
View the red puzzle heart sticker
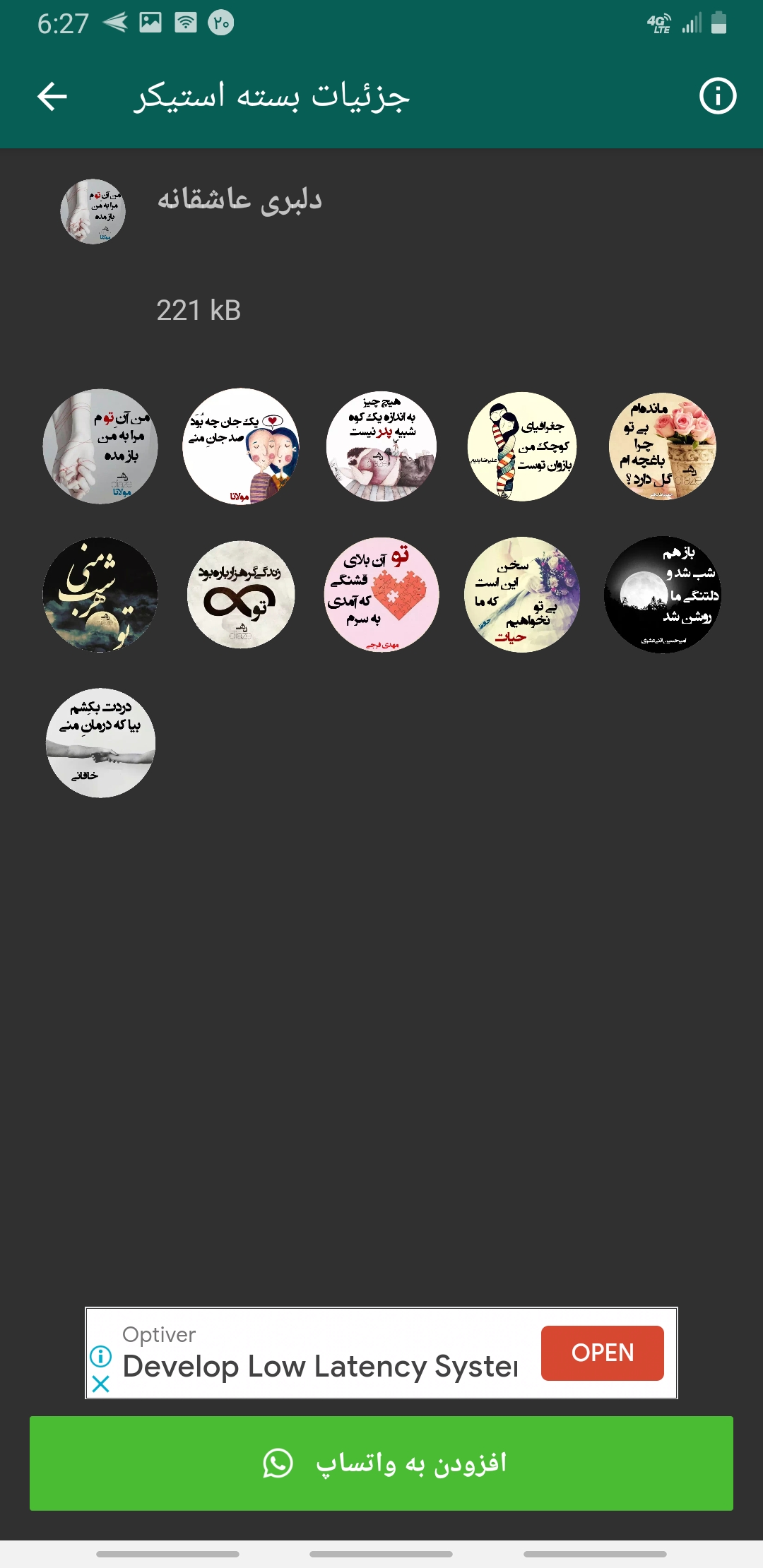381,595
